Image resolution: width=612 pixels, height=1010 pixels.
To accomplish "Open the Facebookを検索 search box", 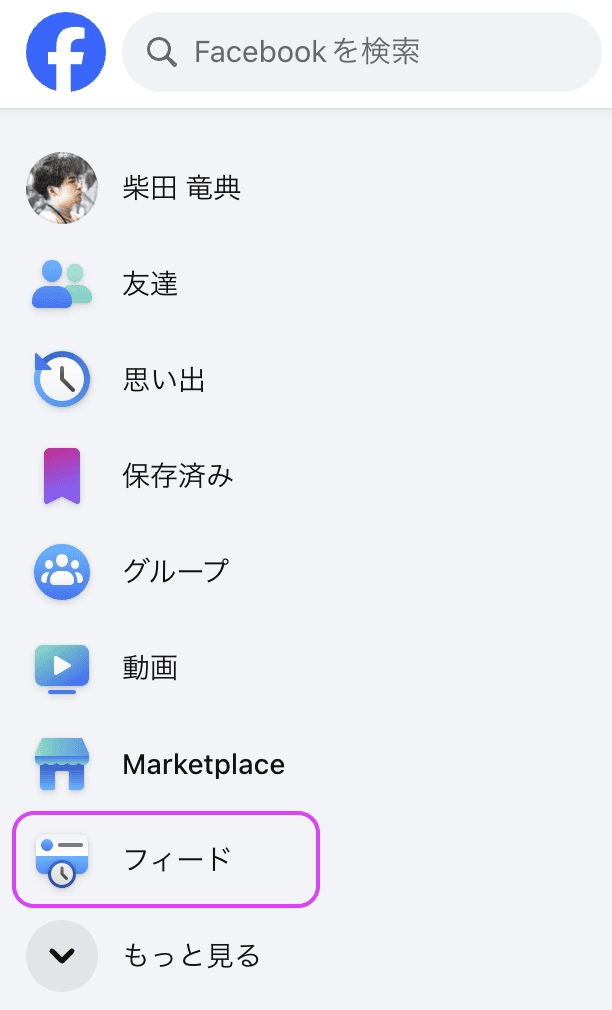I will [360, 52].
